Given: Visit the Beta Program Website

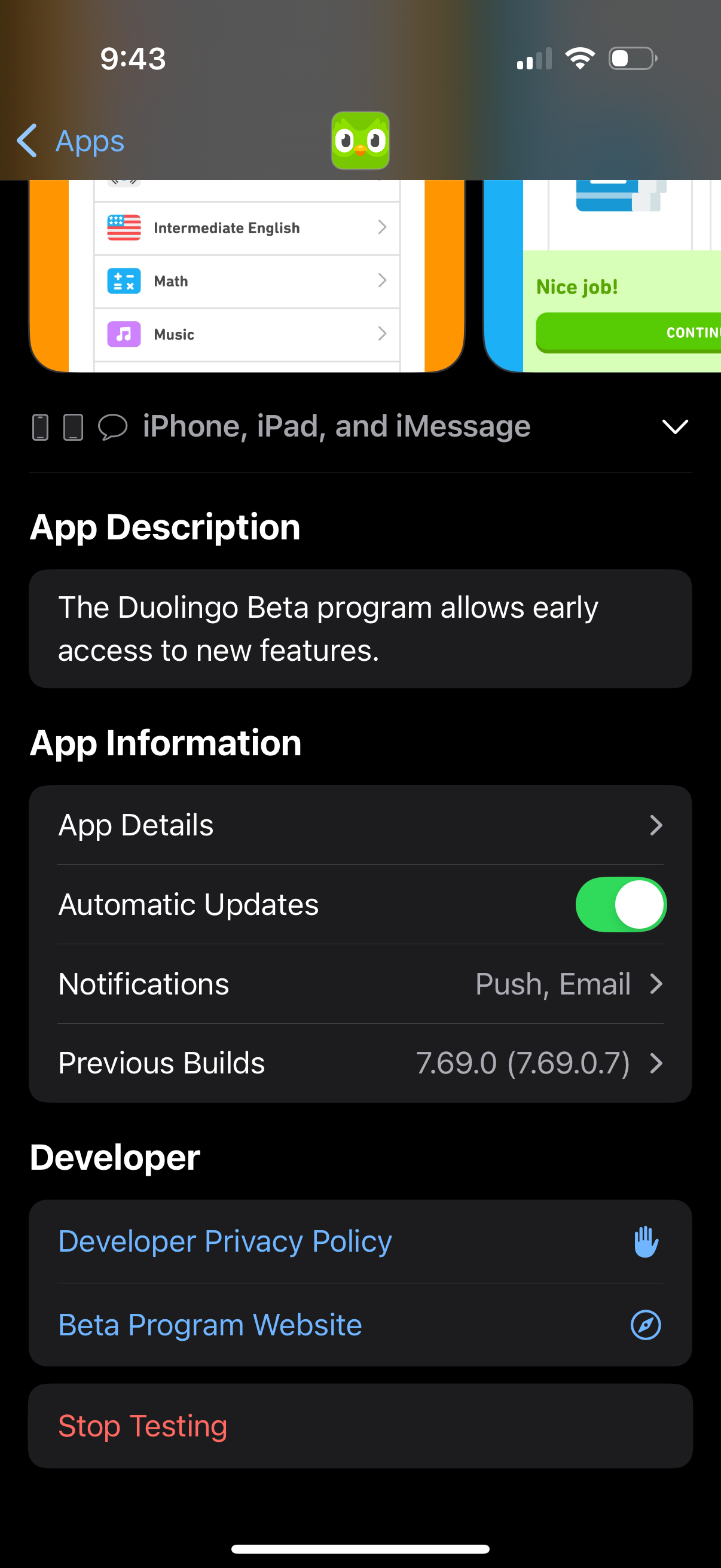Looking at the screenshot, I should [209, 1324].
